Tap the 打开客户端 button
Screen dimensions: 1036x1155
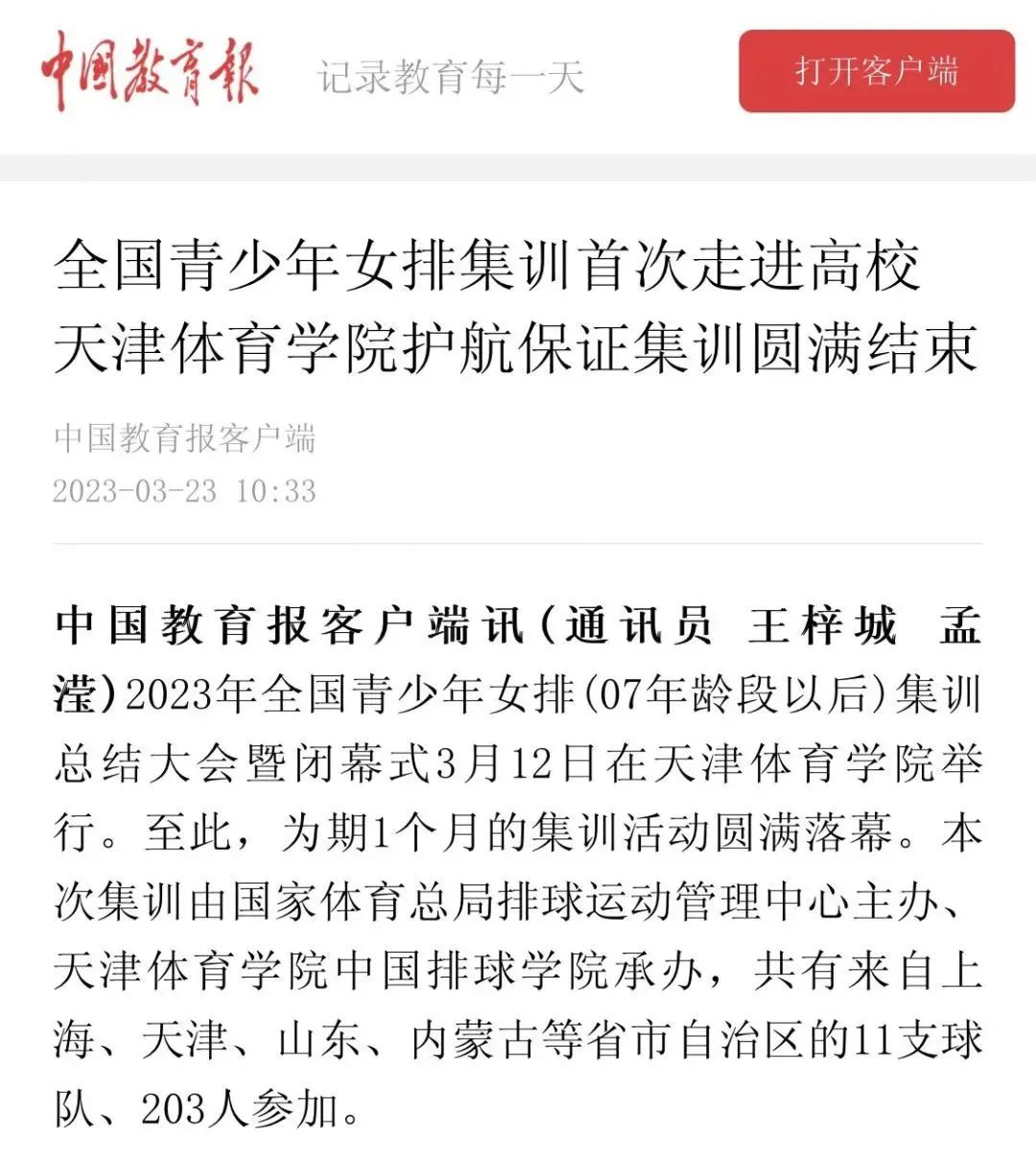(876, 71)
